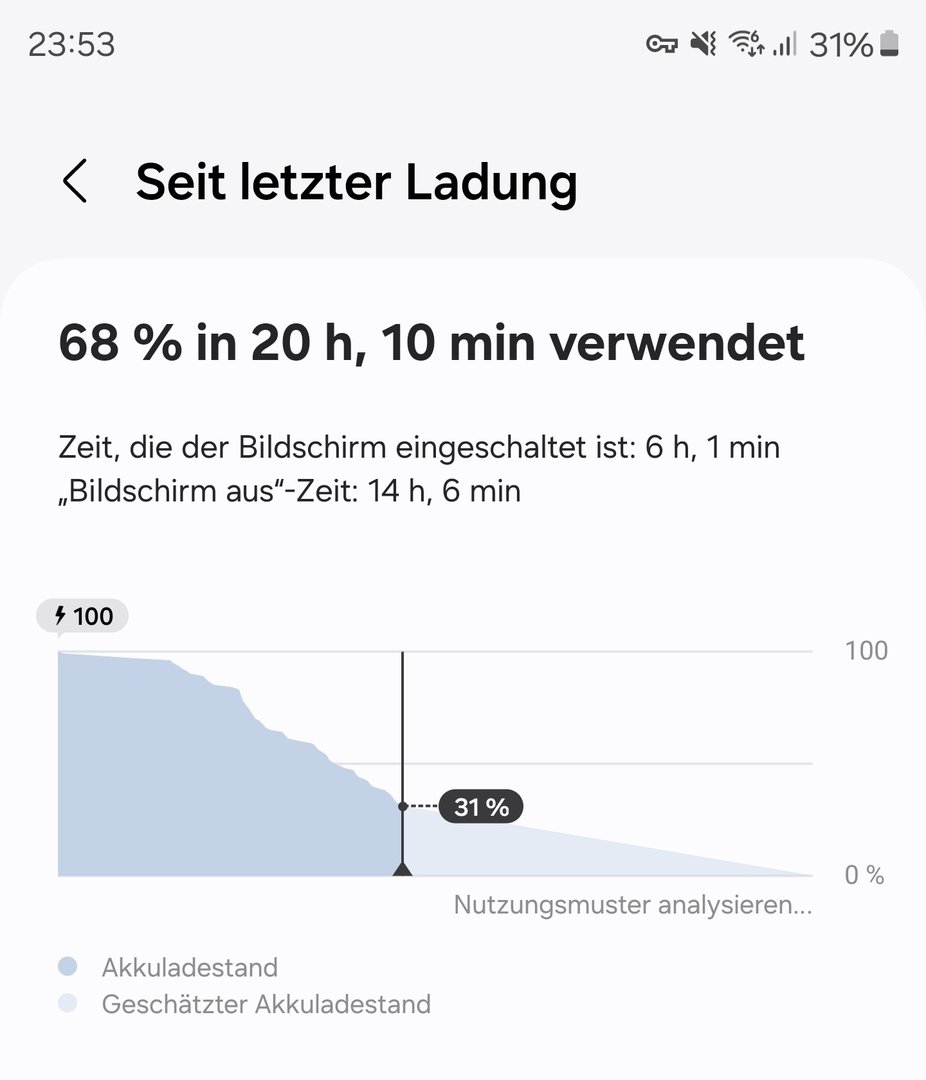Go back from Seit letzter Ladung
Viewport: 926px width, 1080px height.
pyautogui.click(x=75, y=182)
